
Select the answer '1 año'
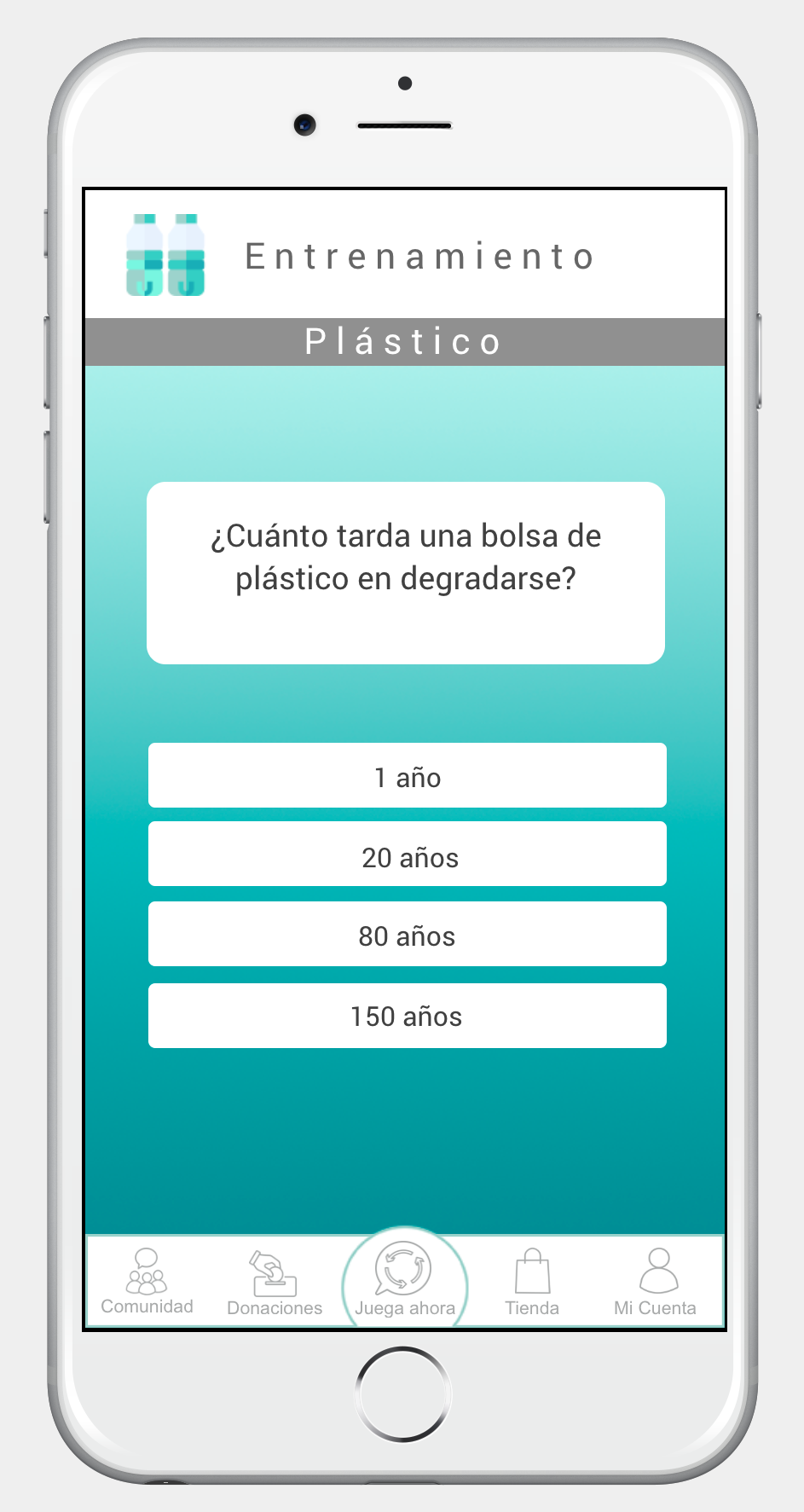pyautogui.click(x=407, y=775)
